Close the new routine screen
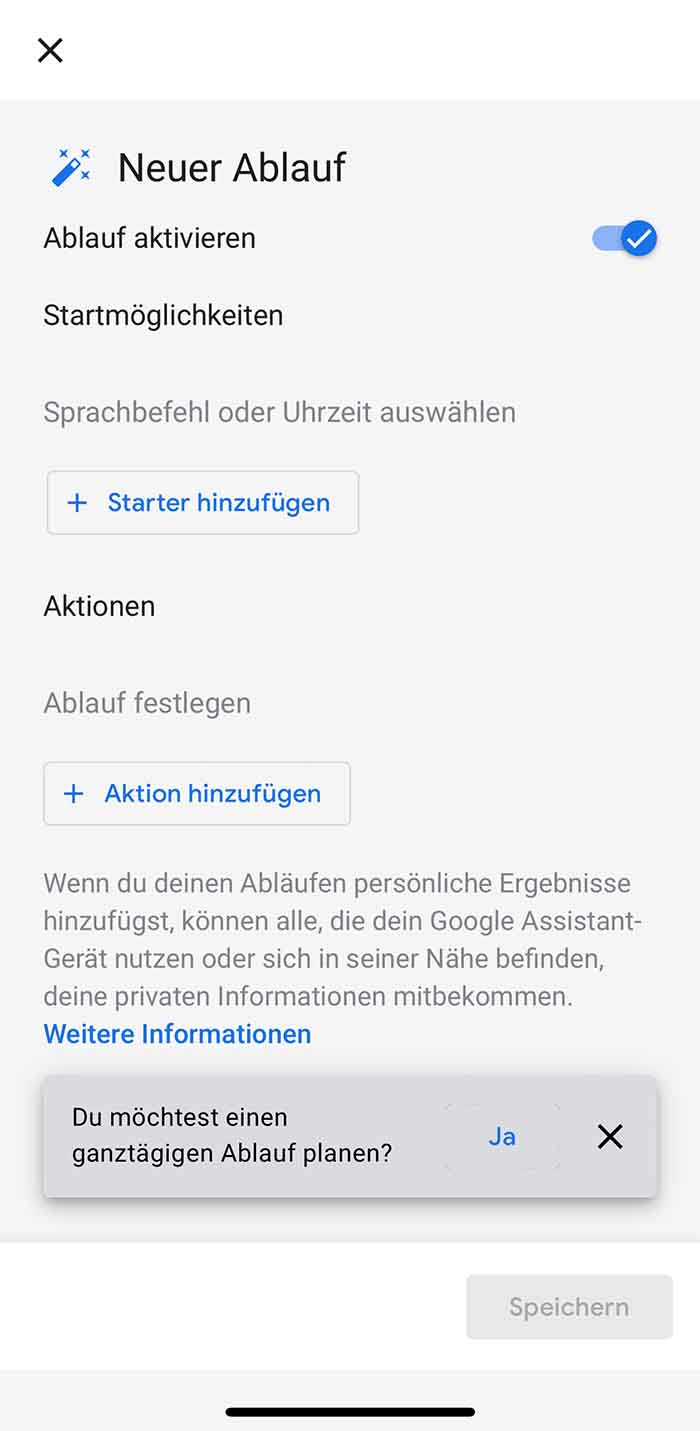Screen dimensions: 700x1431 [x=50, y=50]
